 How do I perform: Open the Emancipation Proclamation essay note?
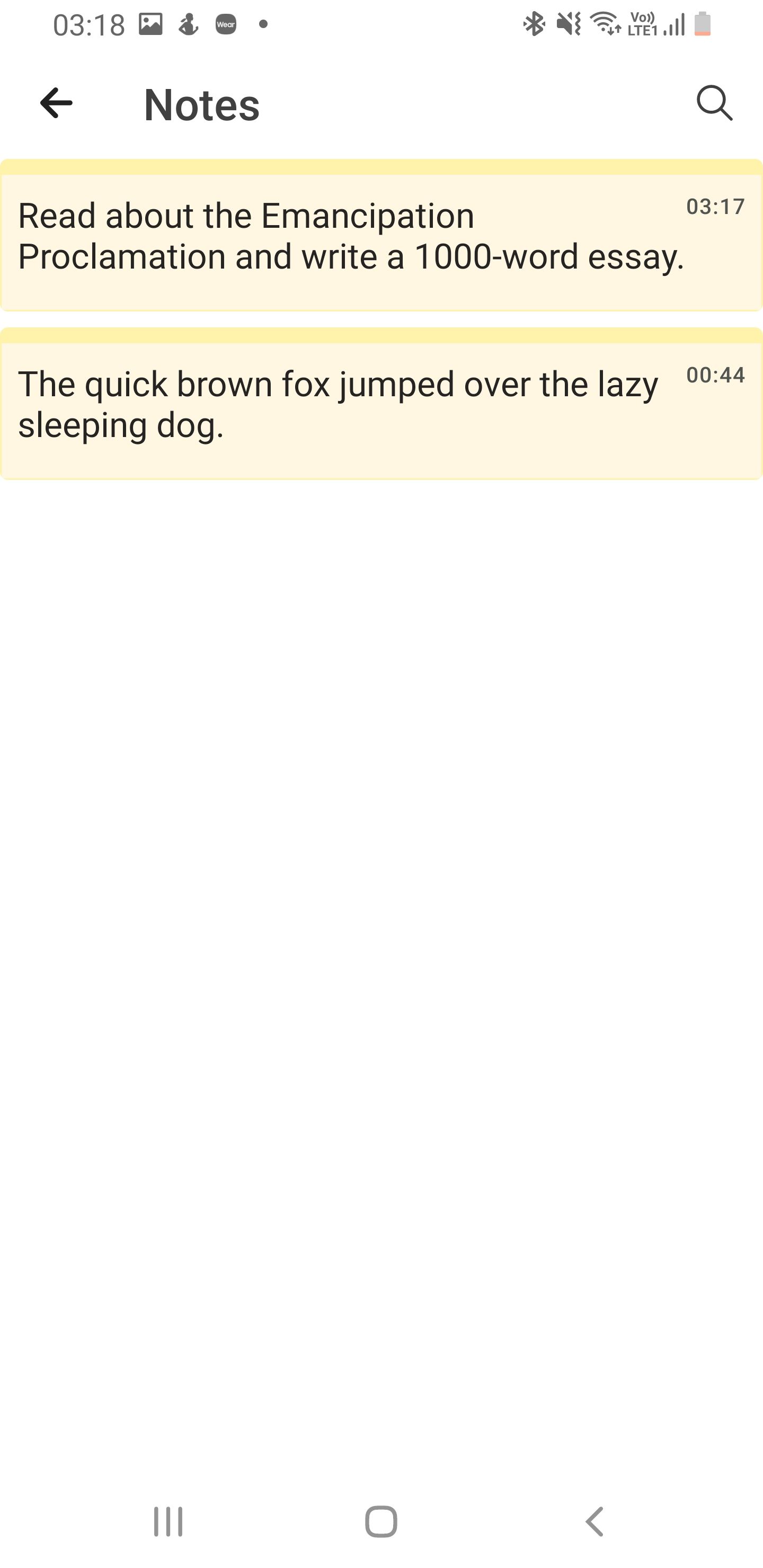[351, 236]
